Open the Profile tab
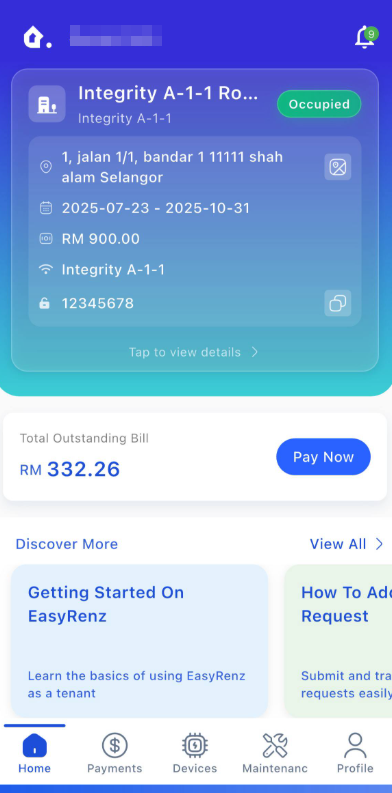The image size is (392, 793). coord(355,754)
